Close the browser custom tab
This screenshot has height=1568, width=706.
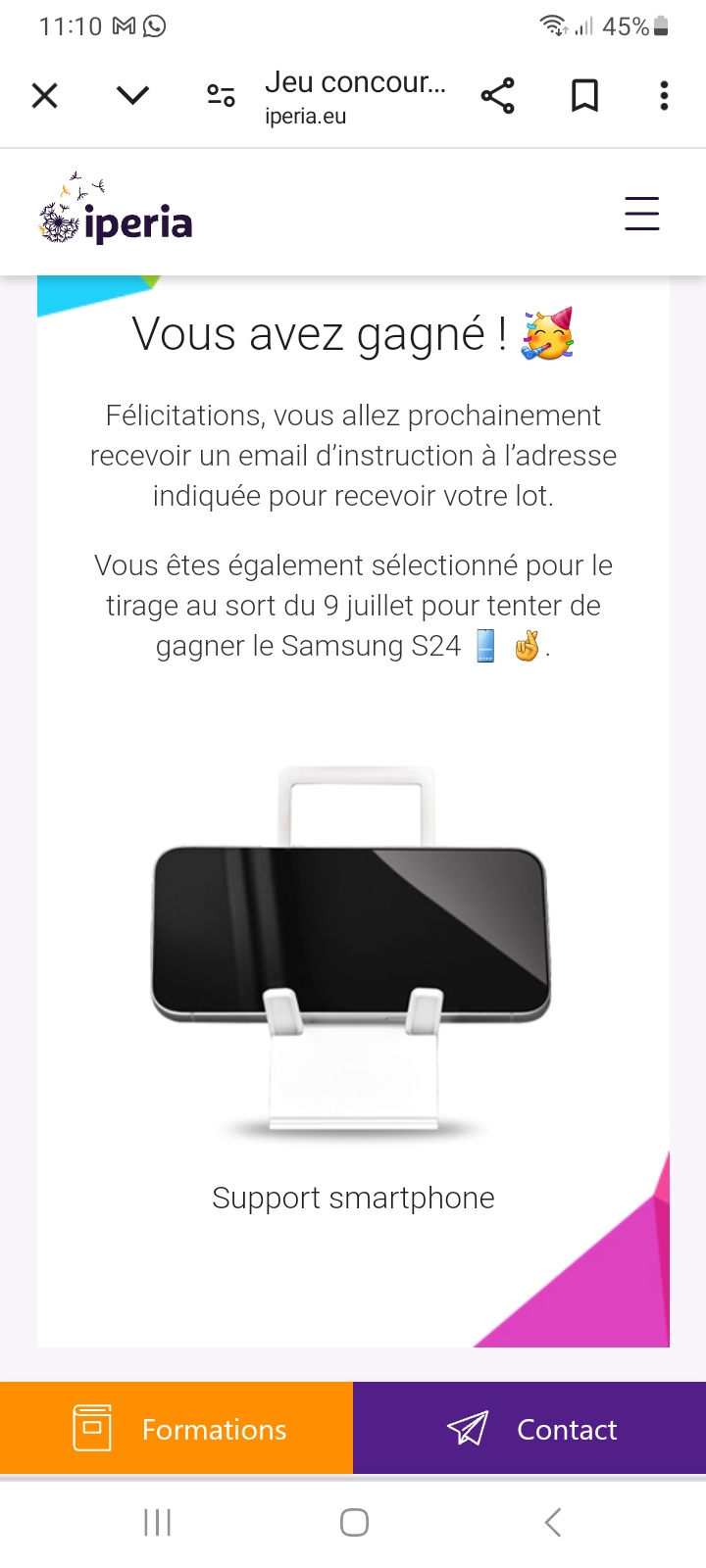(x=45, y=96)
